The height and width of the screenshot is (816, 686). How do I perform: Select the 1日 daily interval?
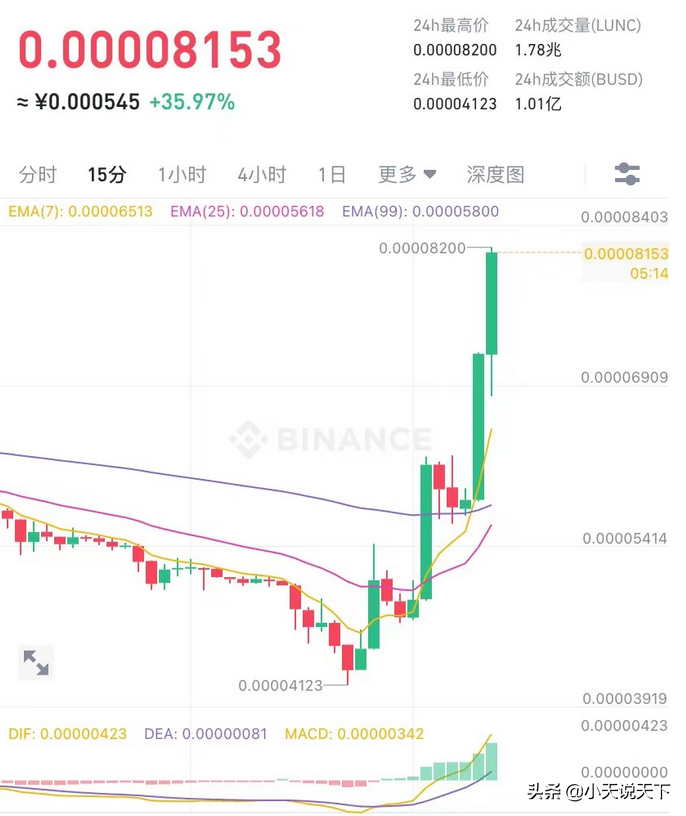click(332, 175)
